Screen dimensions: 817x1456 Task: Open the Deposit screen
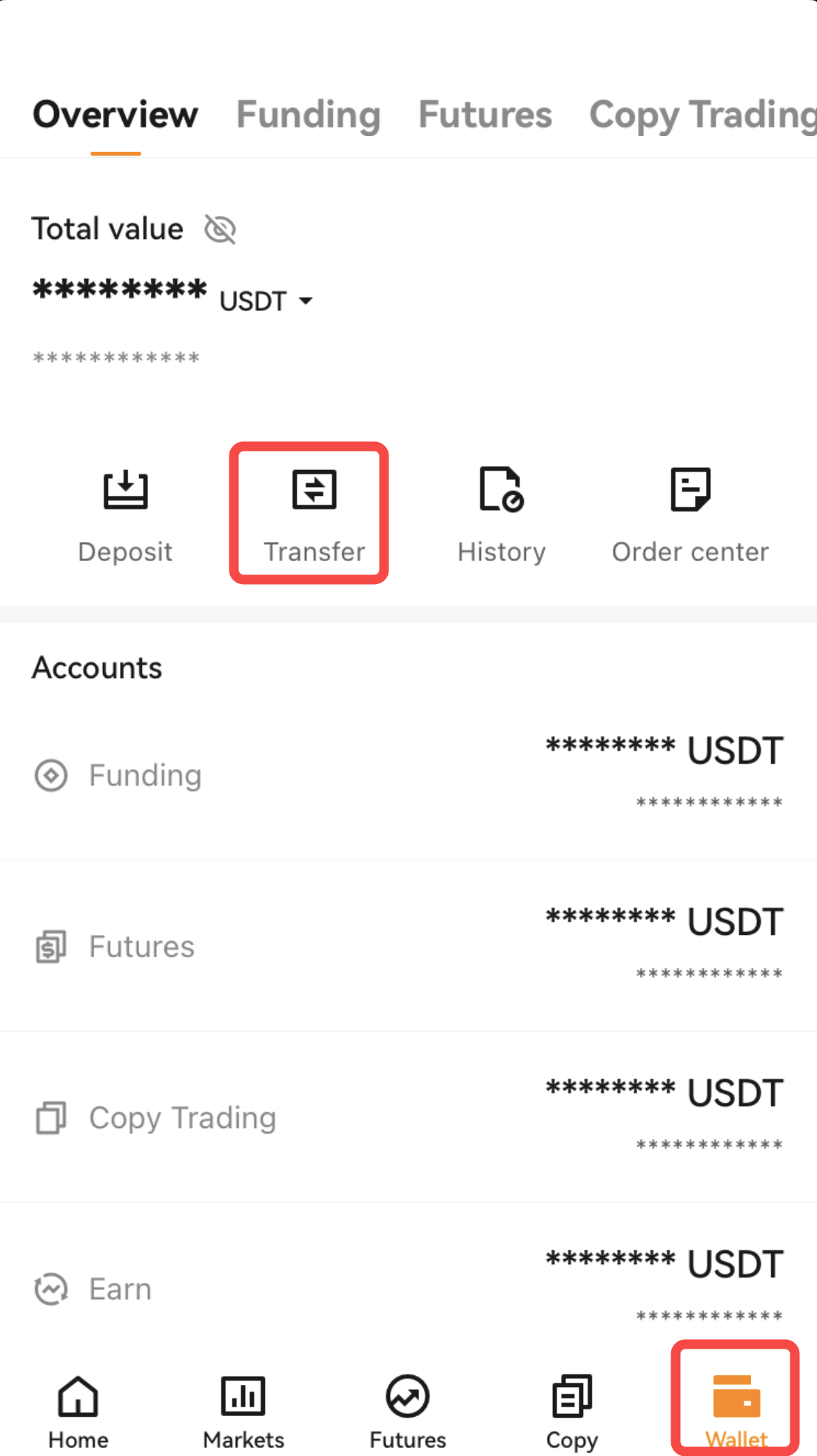coord(125,513)
